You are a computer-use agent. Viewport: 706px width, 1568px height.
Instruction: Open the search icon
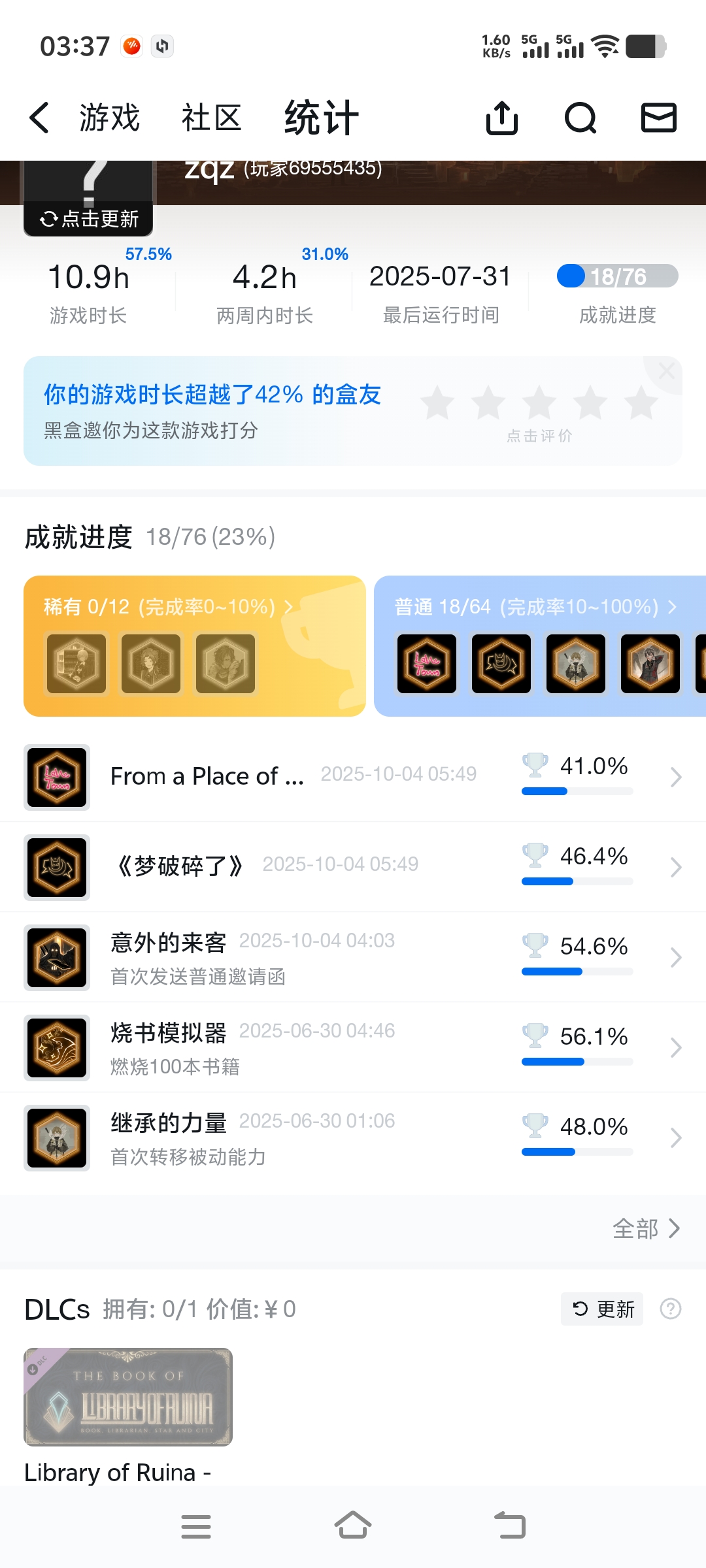pos(580,118)
